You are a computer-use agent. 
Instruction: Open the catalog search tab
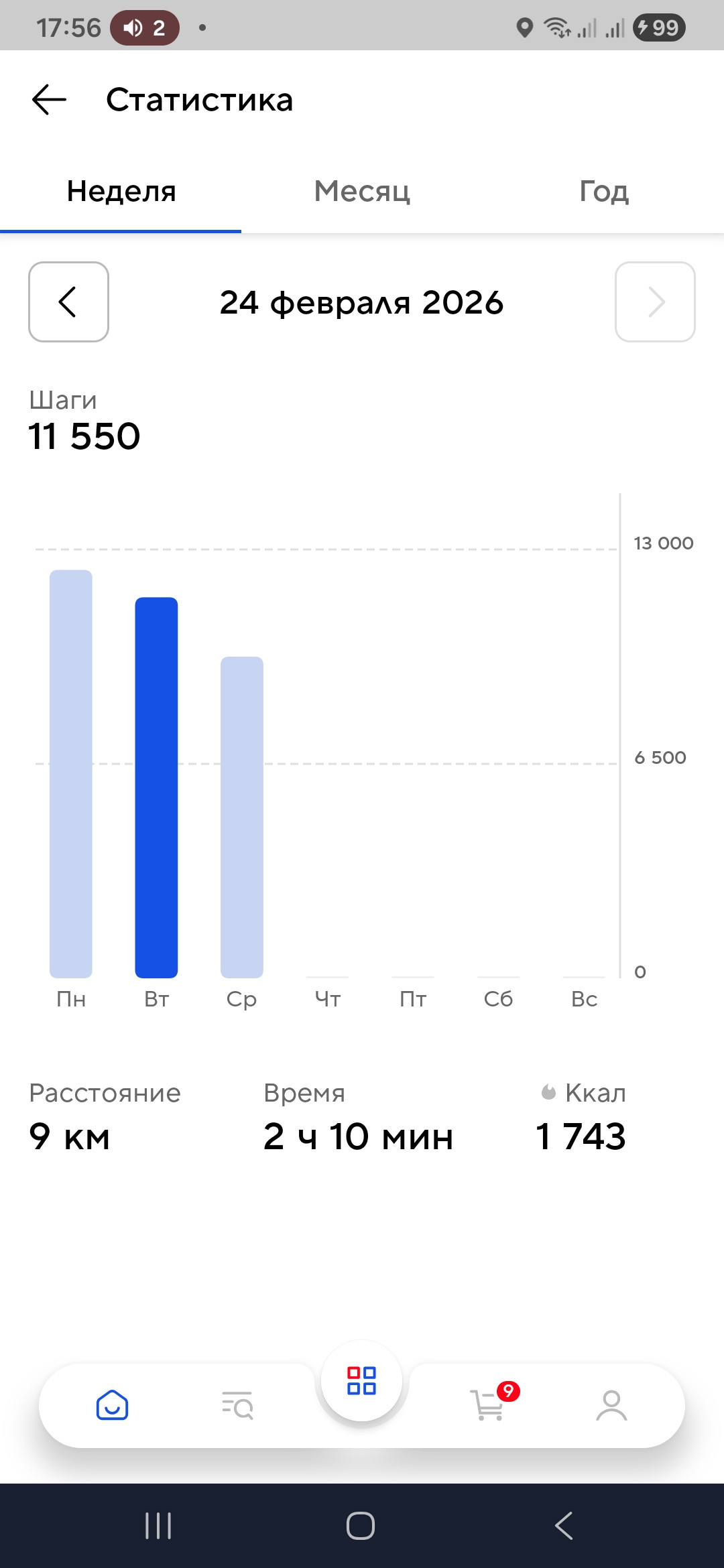[237, 1405]
